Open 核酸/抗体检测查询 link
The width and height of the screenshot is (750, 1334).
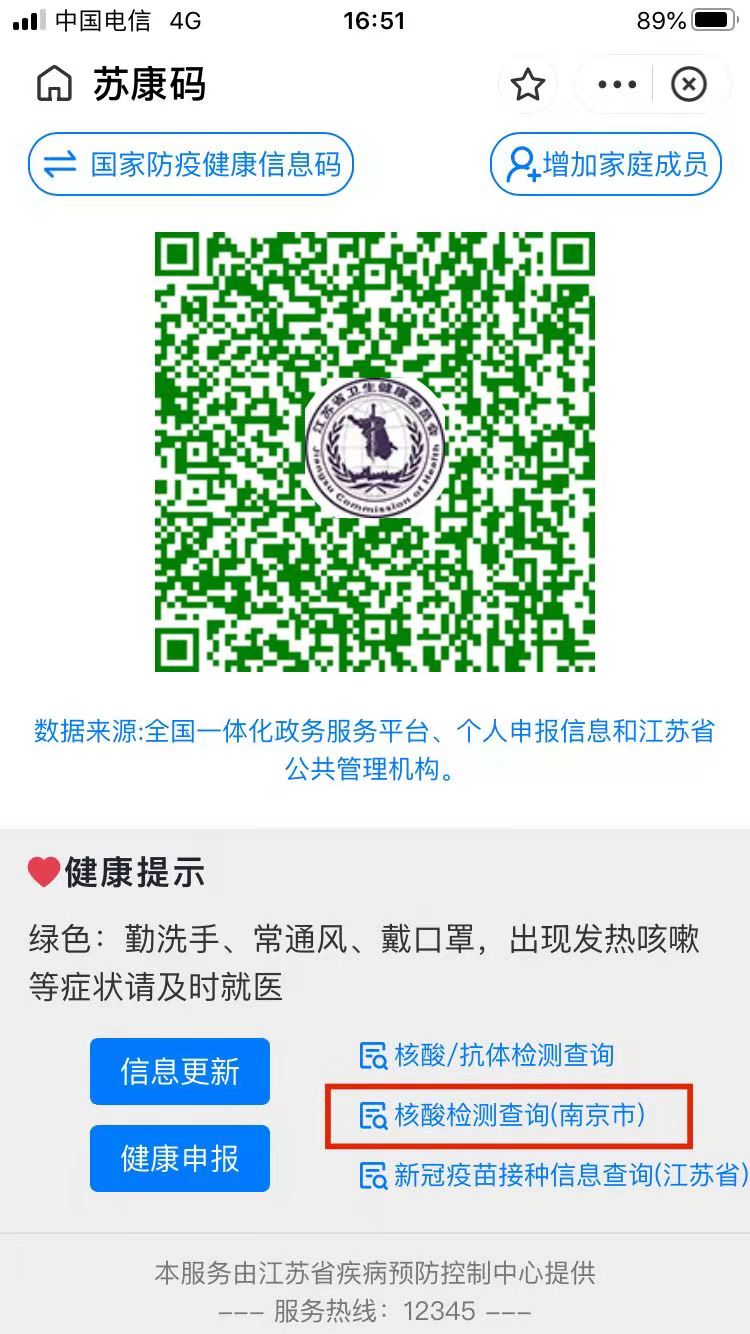[x=487, y=1055]
